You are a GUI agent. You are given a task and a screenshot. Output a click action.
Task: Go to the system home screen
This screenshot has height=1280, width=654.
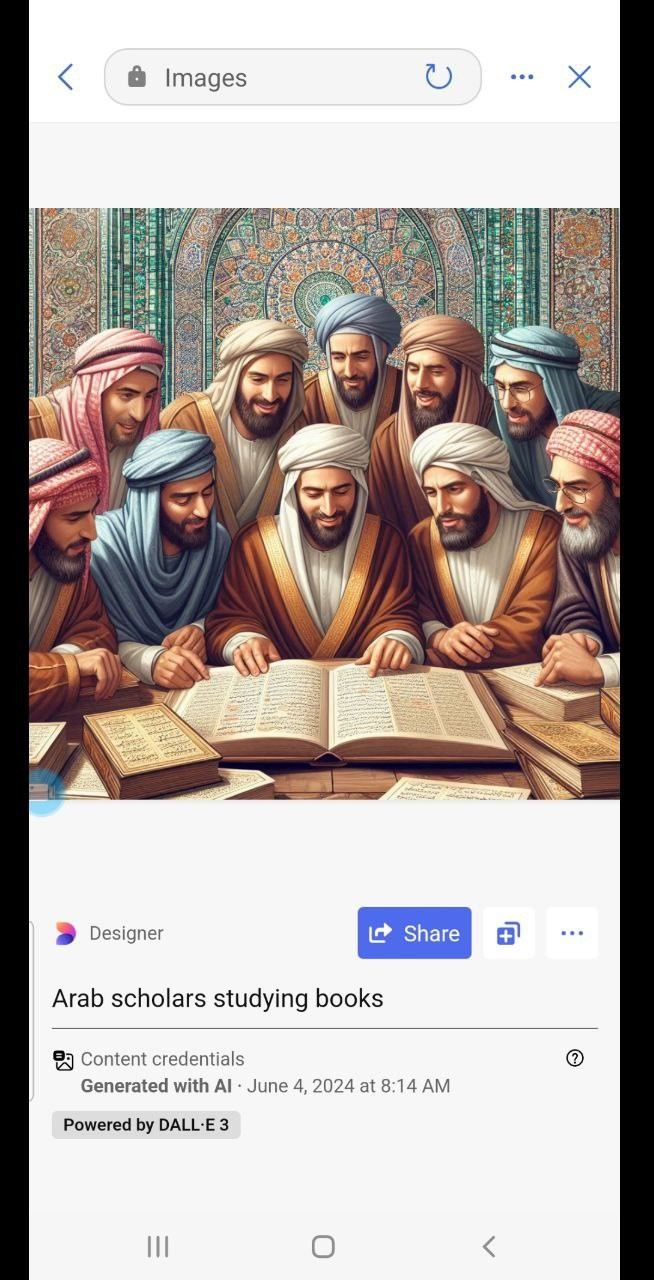323,1246
